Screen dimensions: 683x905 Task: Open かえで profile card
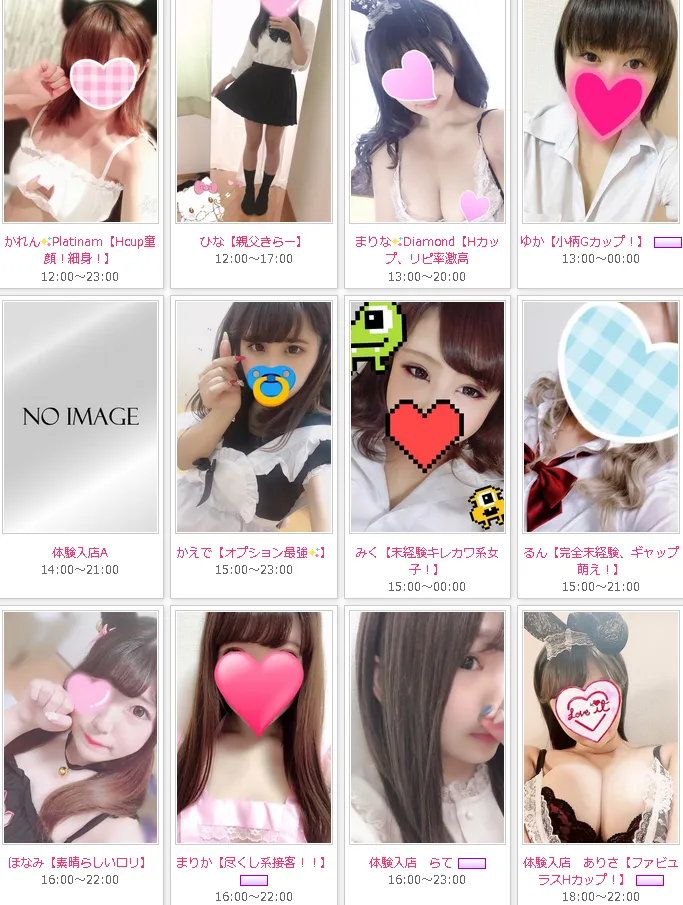pos(254,417)
